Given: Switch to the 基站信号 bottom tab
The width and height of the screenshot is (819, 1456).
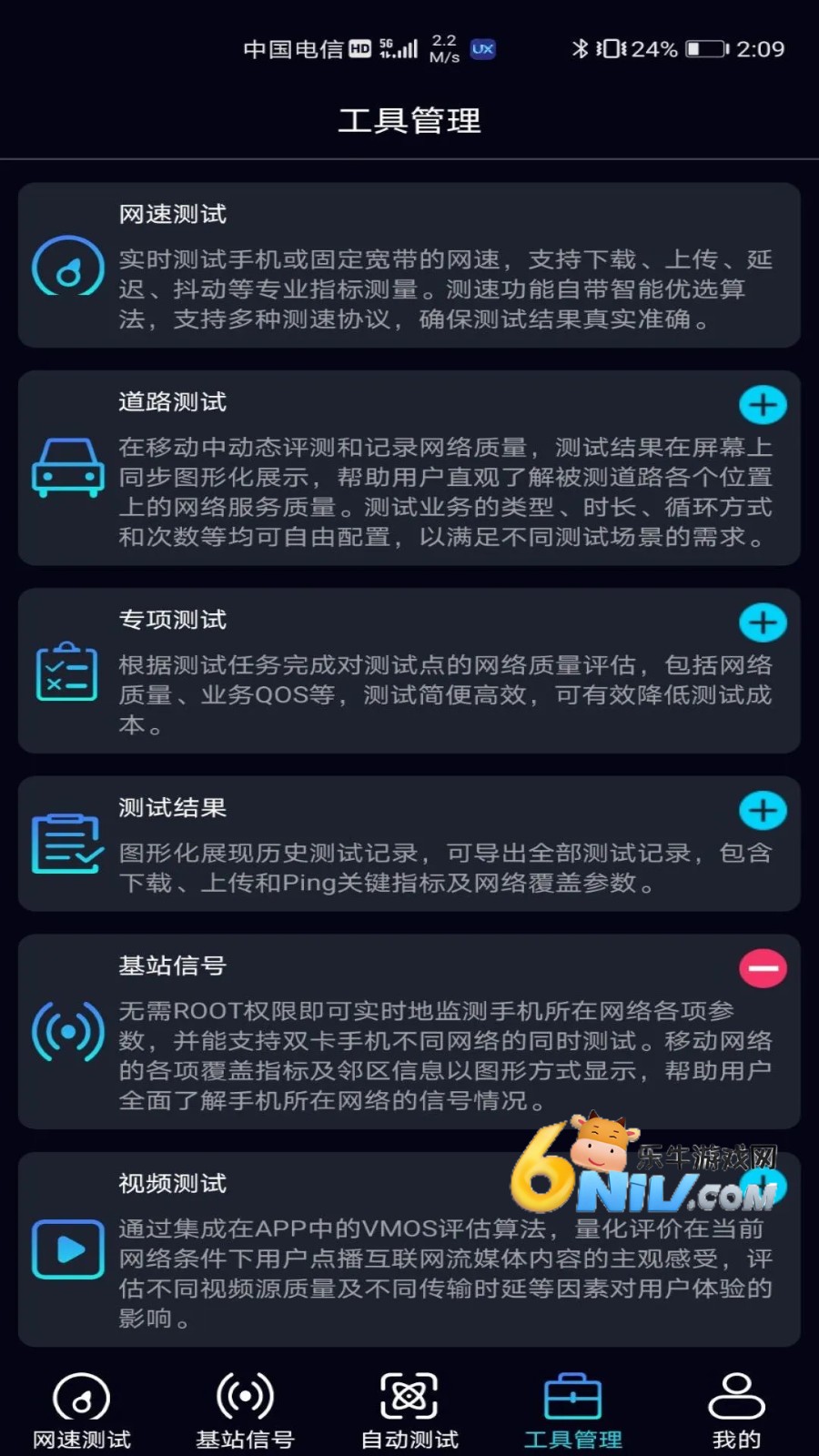Looking at the screenshot, I should 246,1410.
